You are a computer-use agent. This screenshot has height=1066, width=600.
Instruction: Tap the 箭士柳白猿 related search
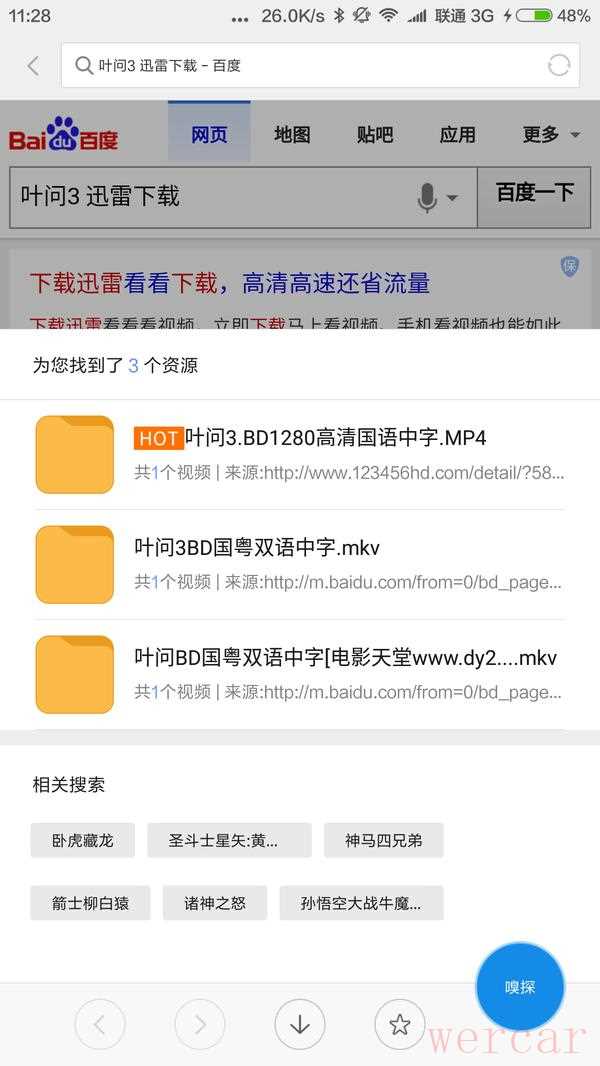tap(90, 902)
